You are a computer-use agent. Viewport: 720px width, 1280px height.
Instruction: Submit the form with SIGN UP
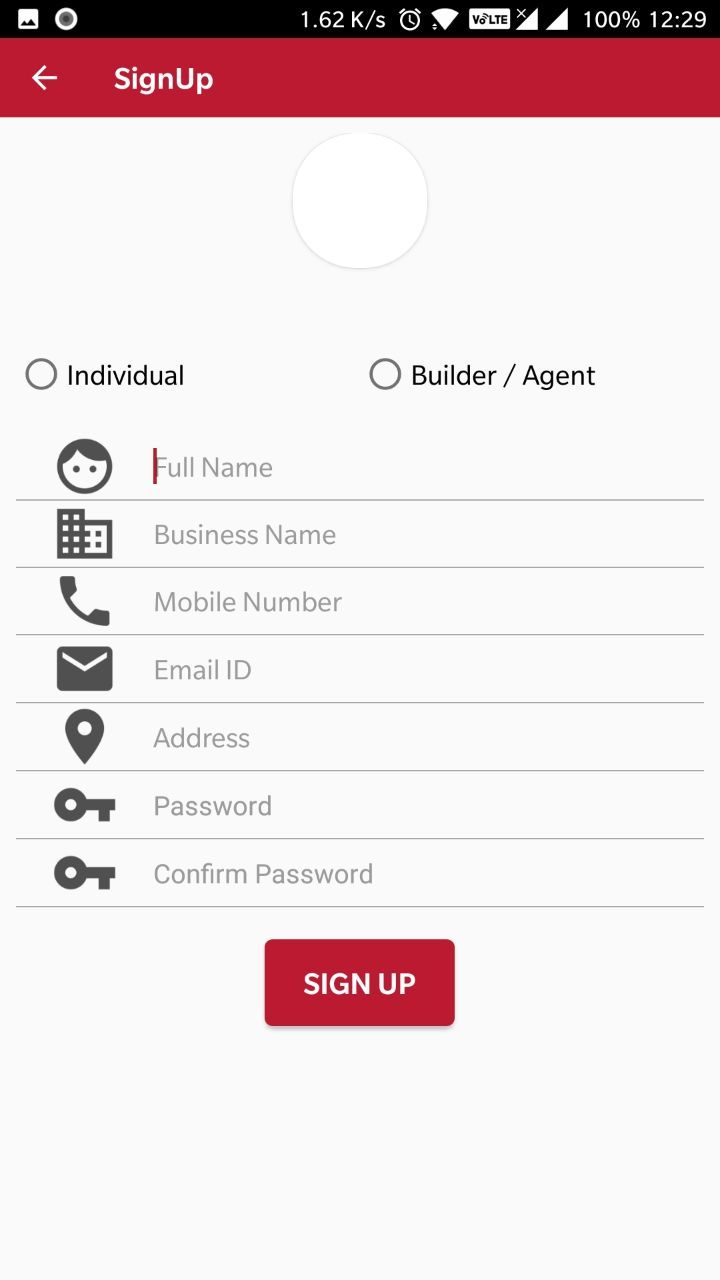[x=359, y=983]
